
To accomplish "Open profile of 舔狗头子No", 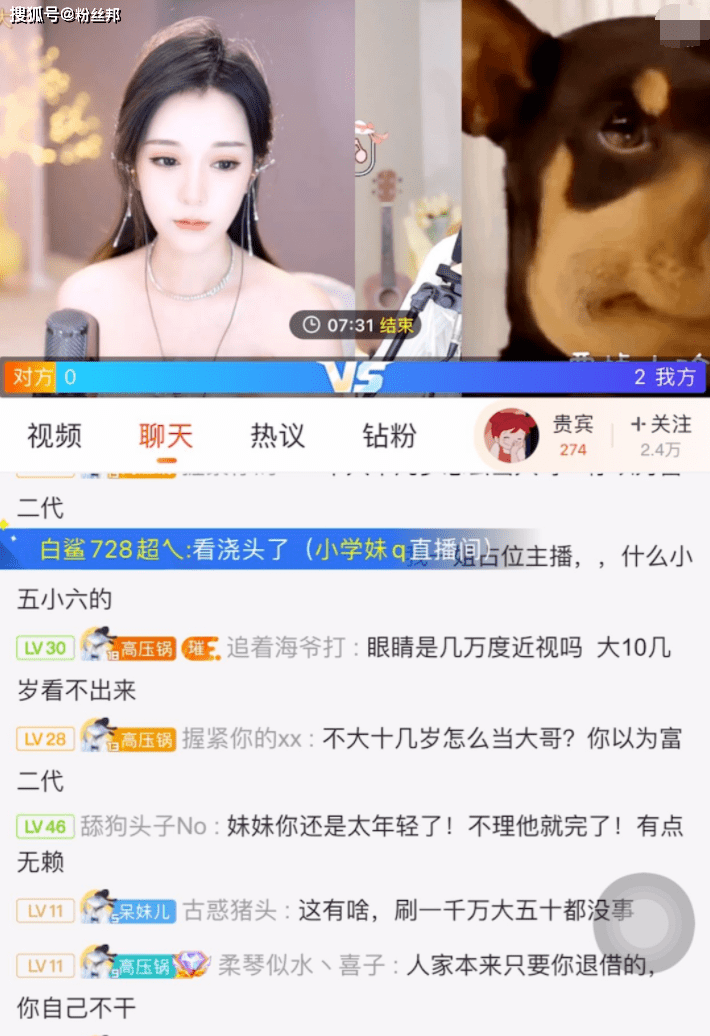I will click(143, 826).
